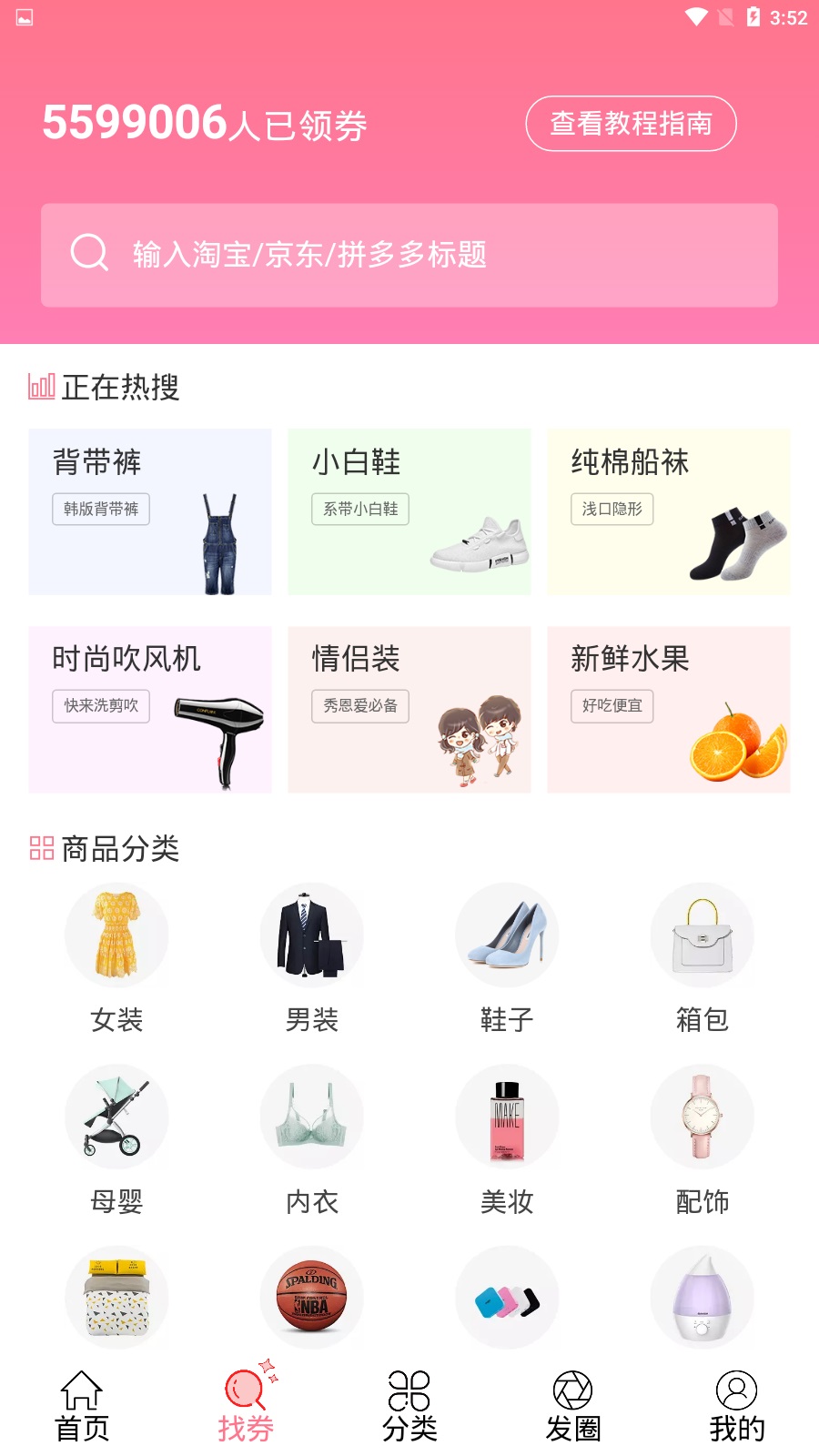Image resolution: width=819 pixels, height=1456 pixels.
Task: Tap the 鞋子 heels category icon
Action: (507, 935)
